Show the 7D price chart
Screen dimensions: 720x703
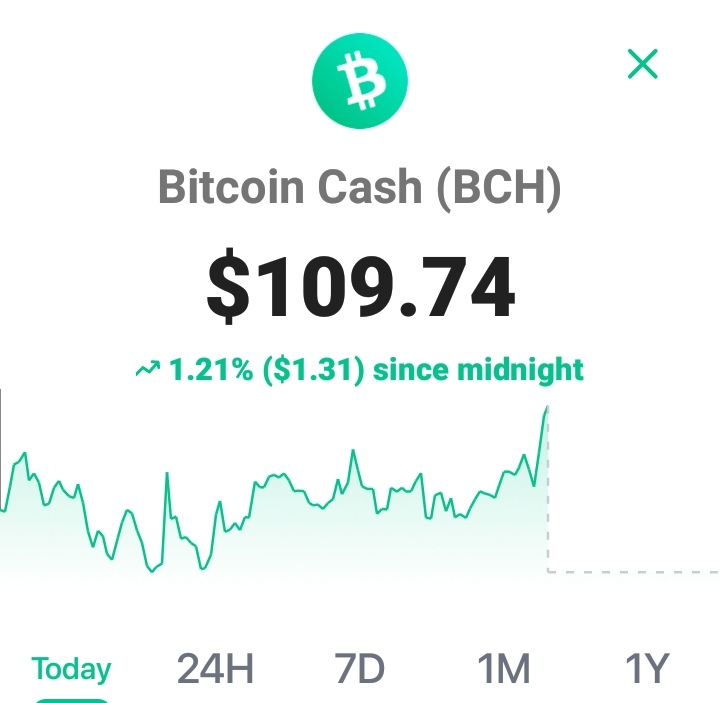point(360,669)
